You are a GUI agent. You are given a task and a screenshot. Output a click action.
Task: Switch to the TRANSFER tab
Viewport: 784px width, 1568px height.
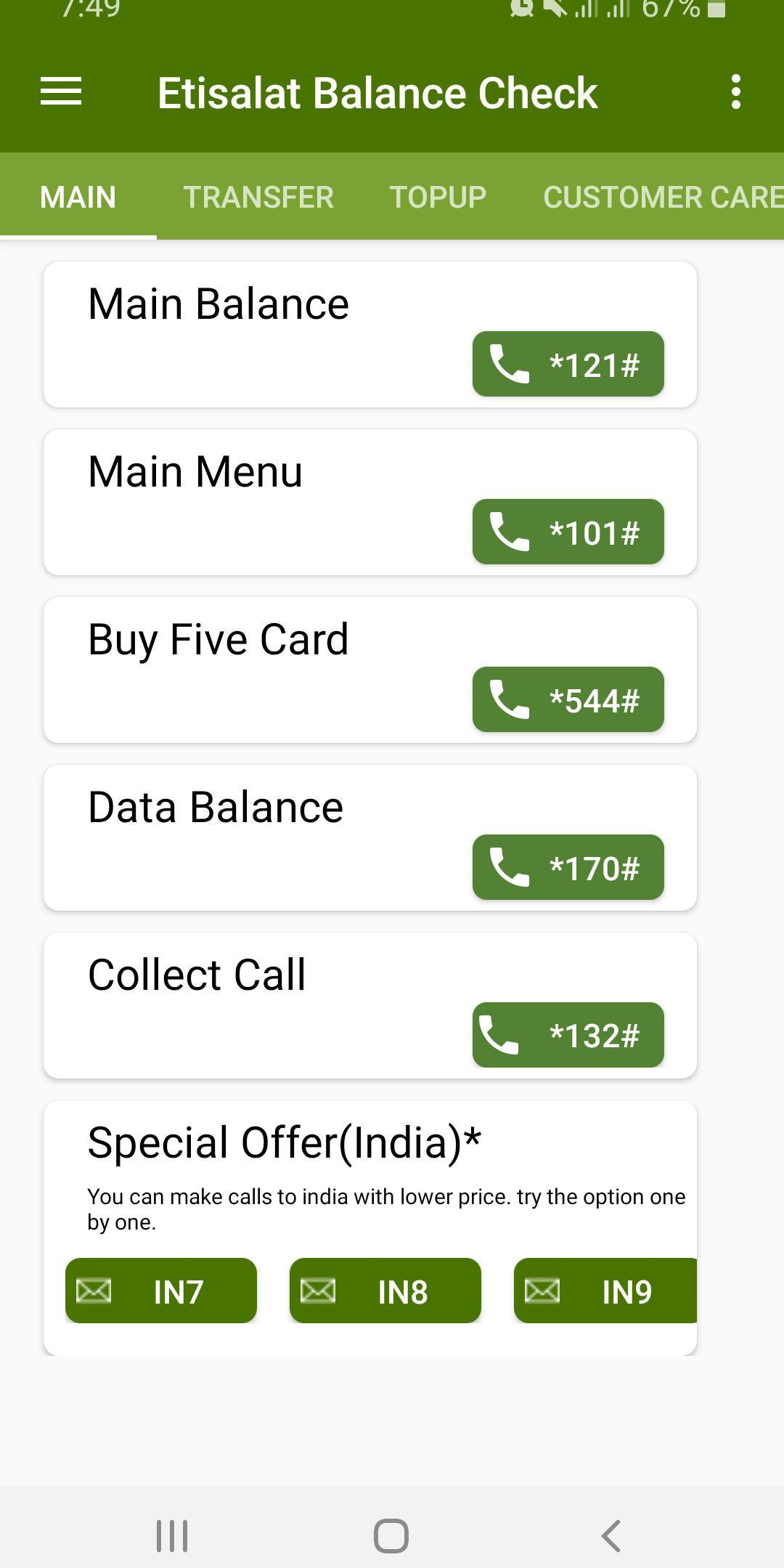point(258,197)
